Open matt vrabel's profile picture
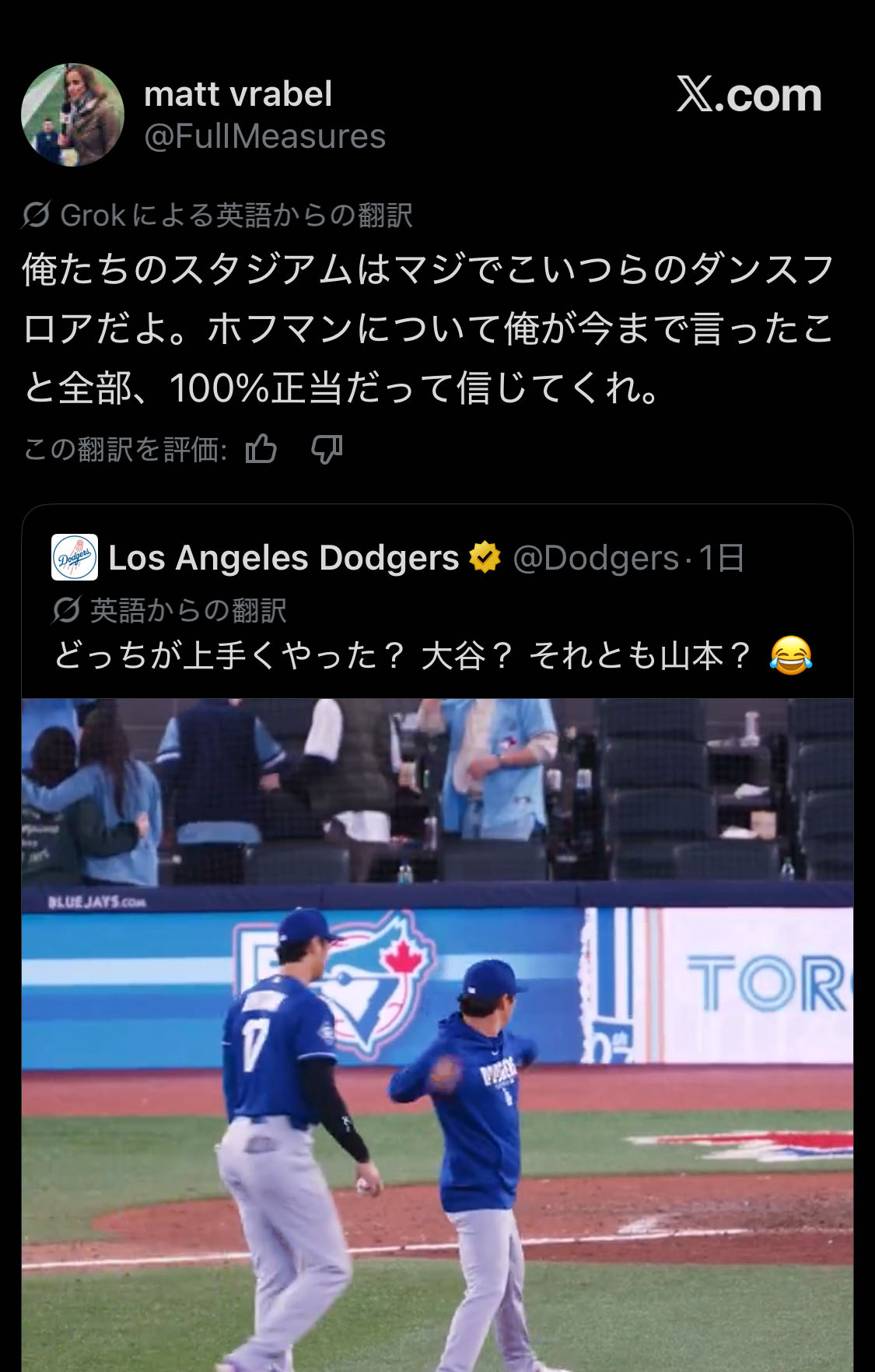 72,114
